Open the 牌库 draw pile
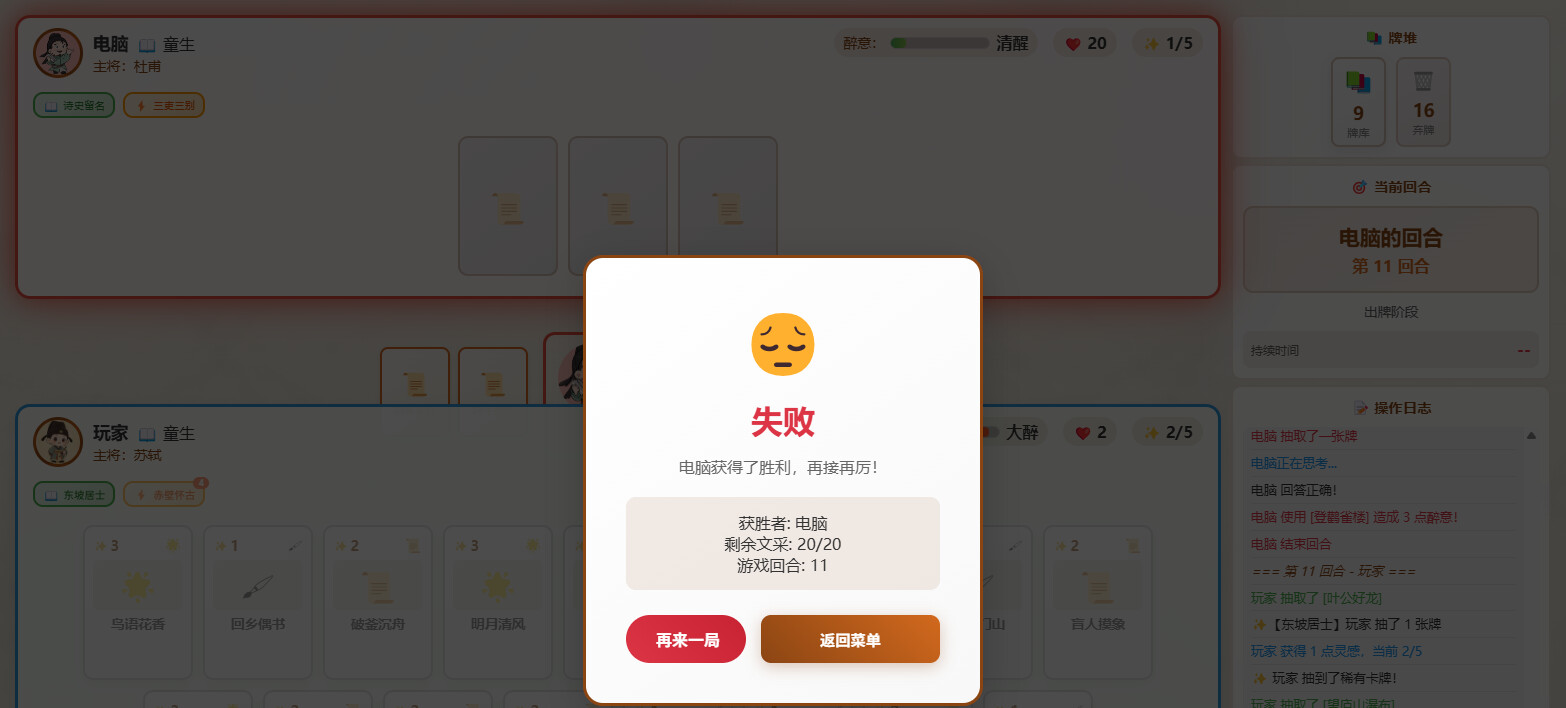The image size is (1566, 708). click(1358, 102)
